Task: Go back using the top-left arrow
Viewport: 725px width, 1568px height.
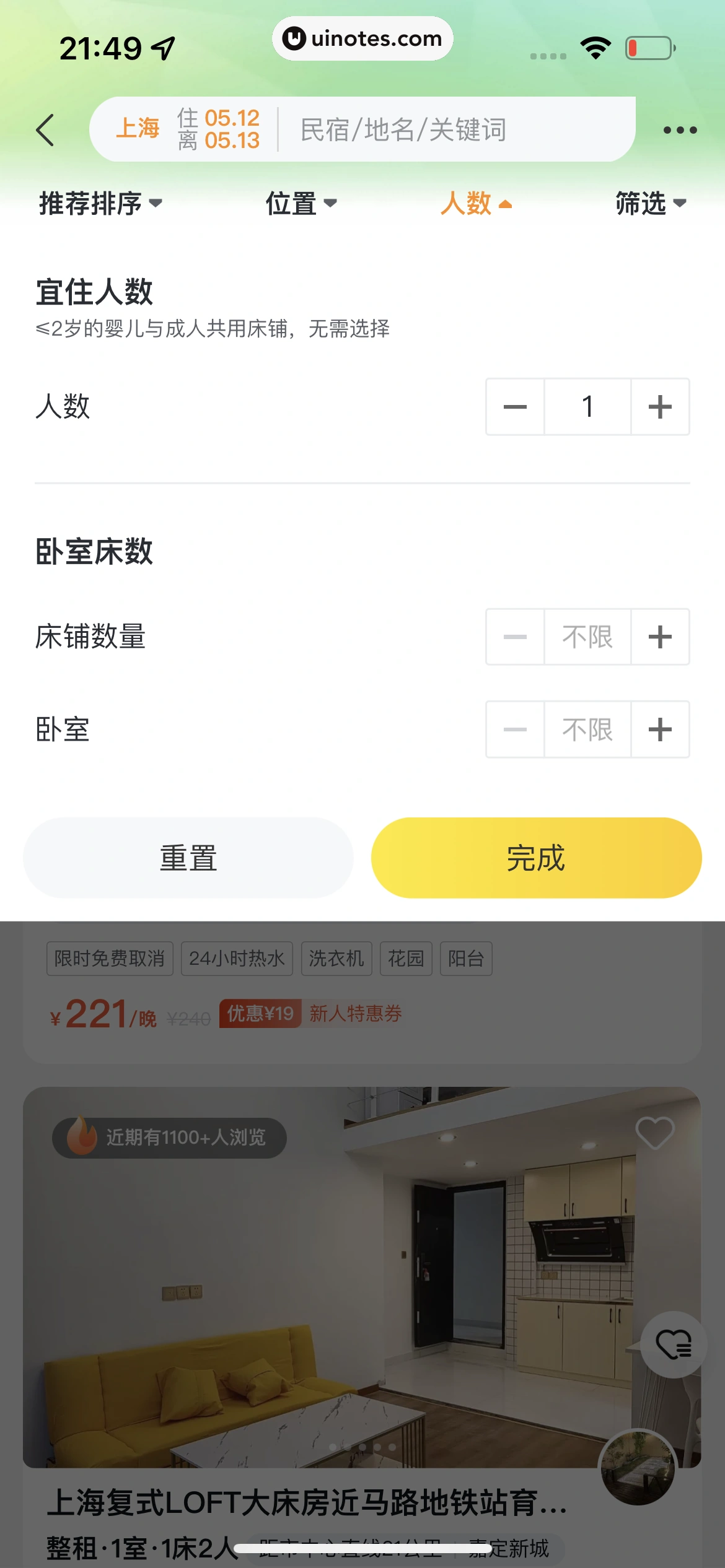Action: point(45,130)
